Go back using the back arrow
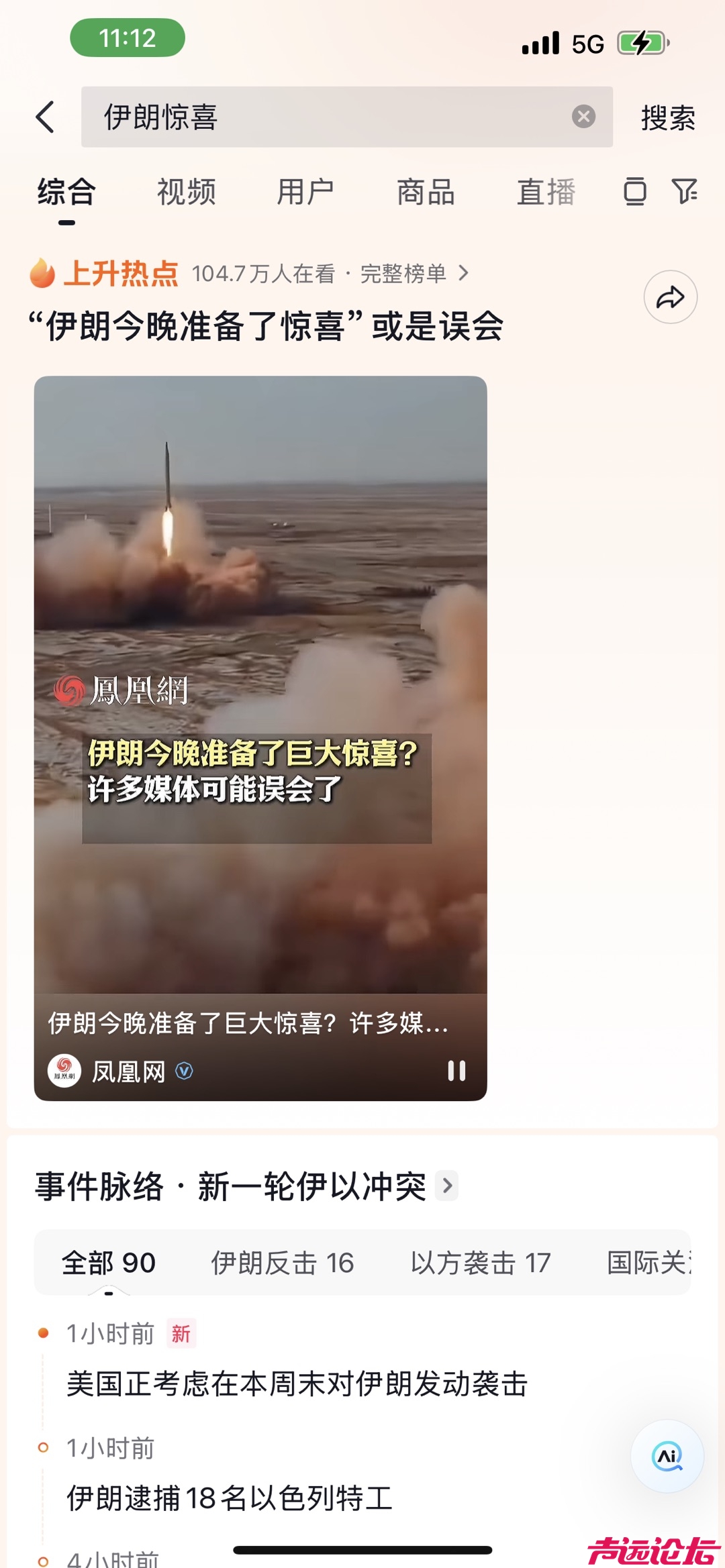Screen dimensions: 725x1568 click(45, 117)
